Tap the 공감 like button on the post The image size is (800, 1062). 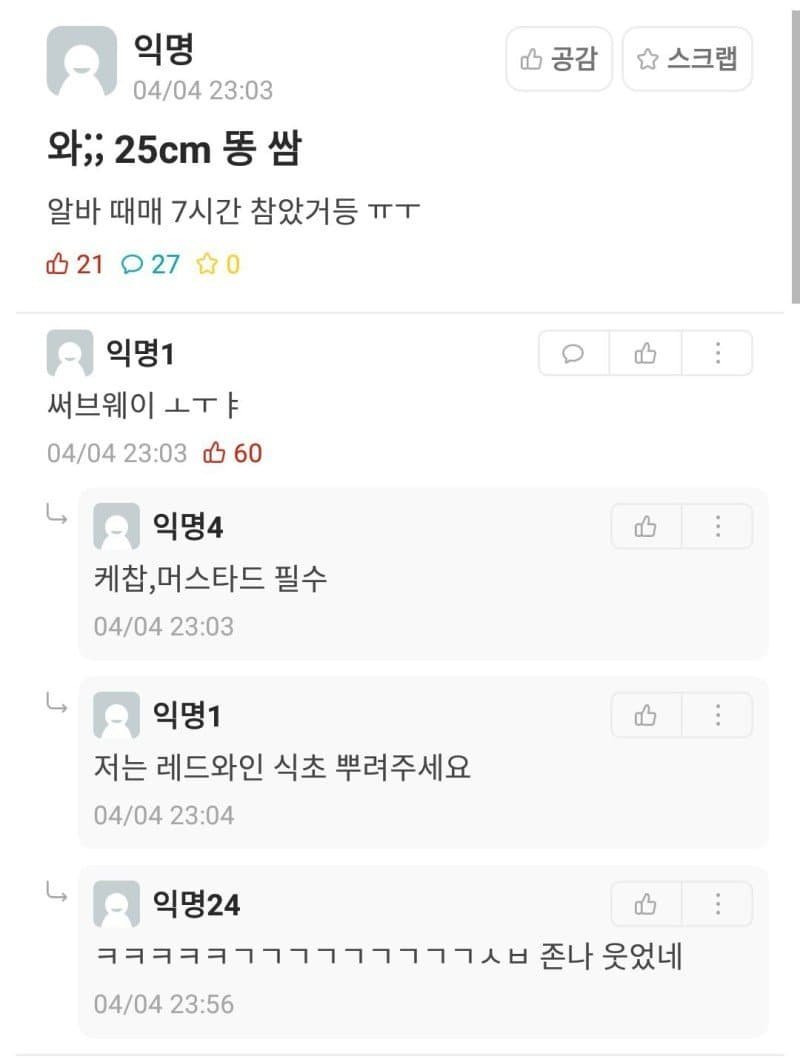tap(558, 59)
